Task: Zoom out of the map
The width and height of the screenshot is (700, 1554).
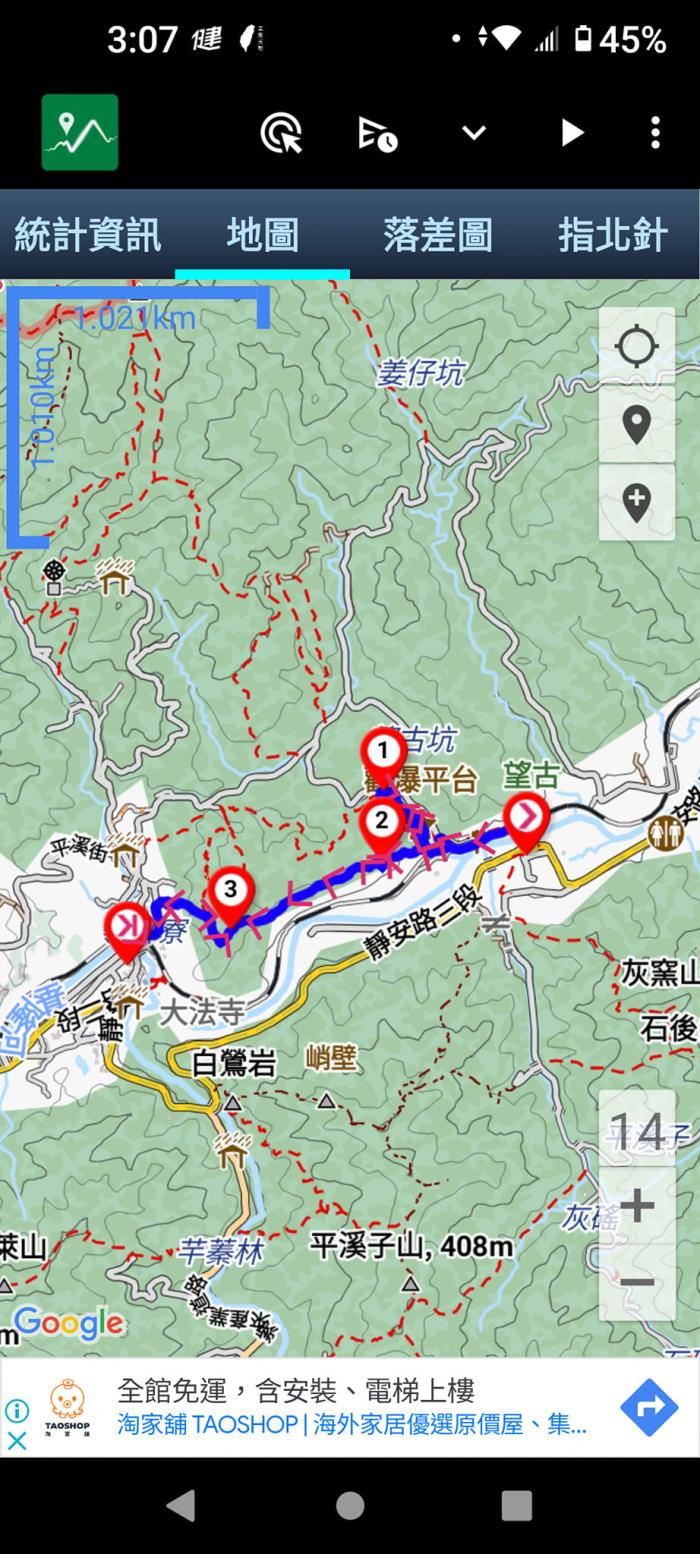Action: click(x=637, y=1282)
